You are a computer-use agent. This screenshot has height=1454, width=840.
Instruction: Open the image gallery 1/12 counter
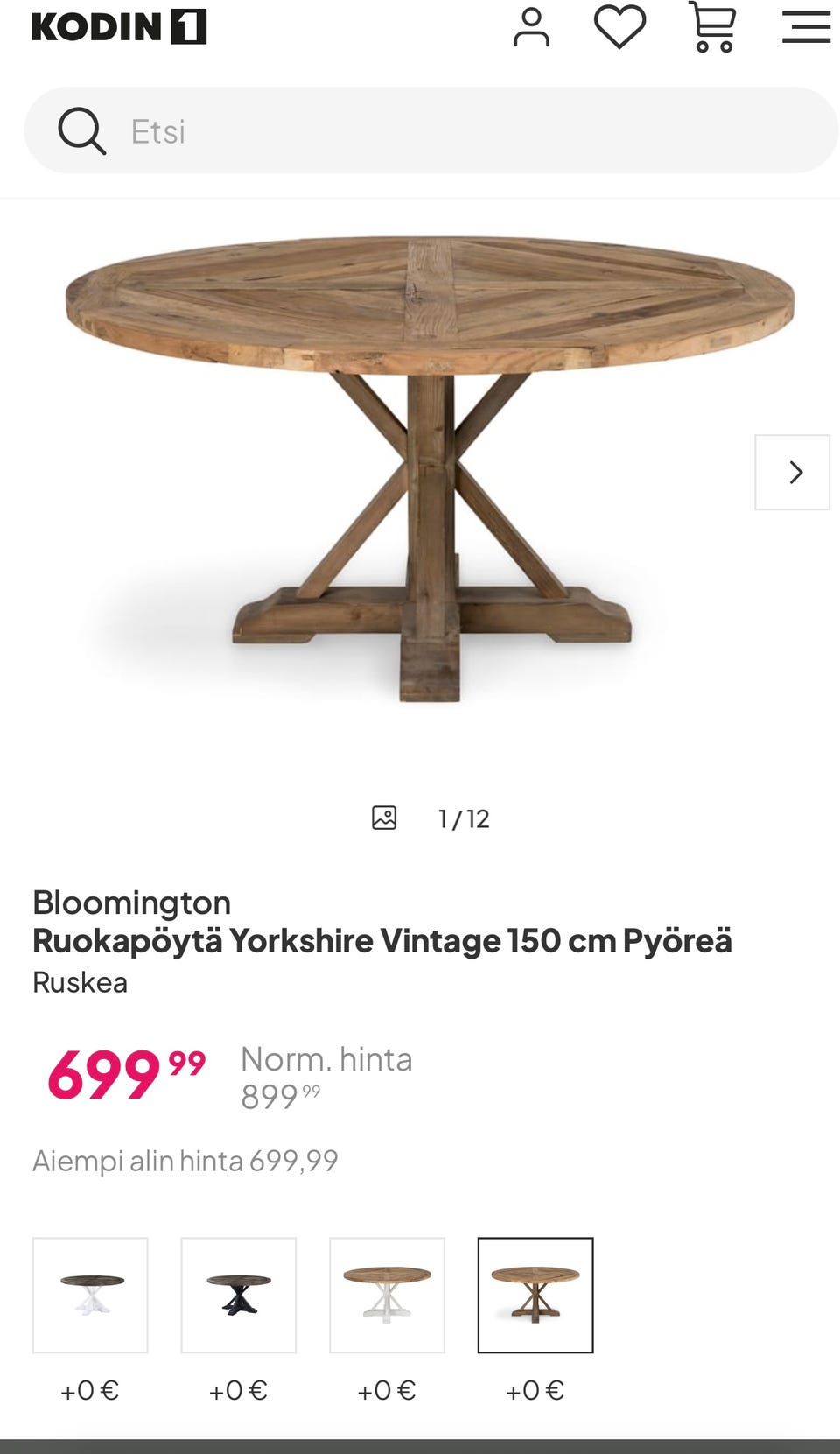click(431, 818)
